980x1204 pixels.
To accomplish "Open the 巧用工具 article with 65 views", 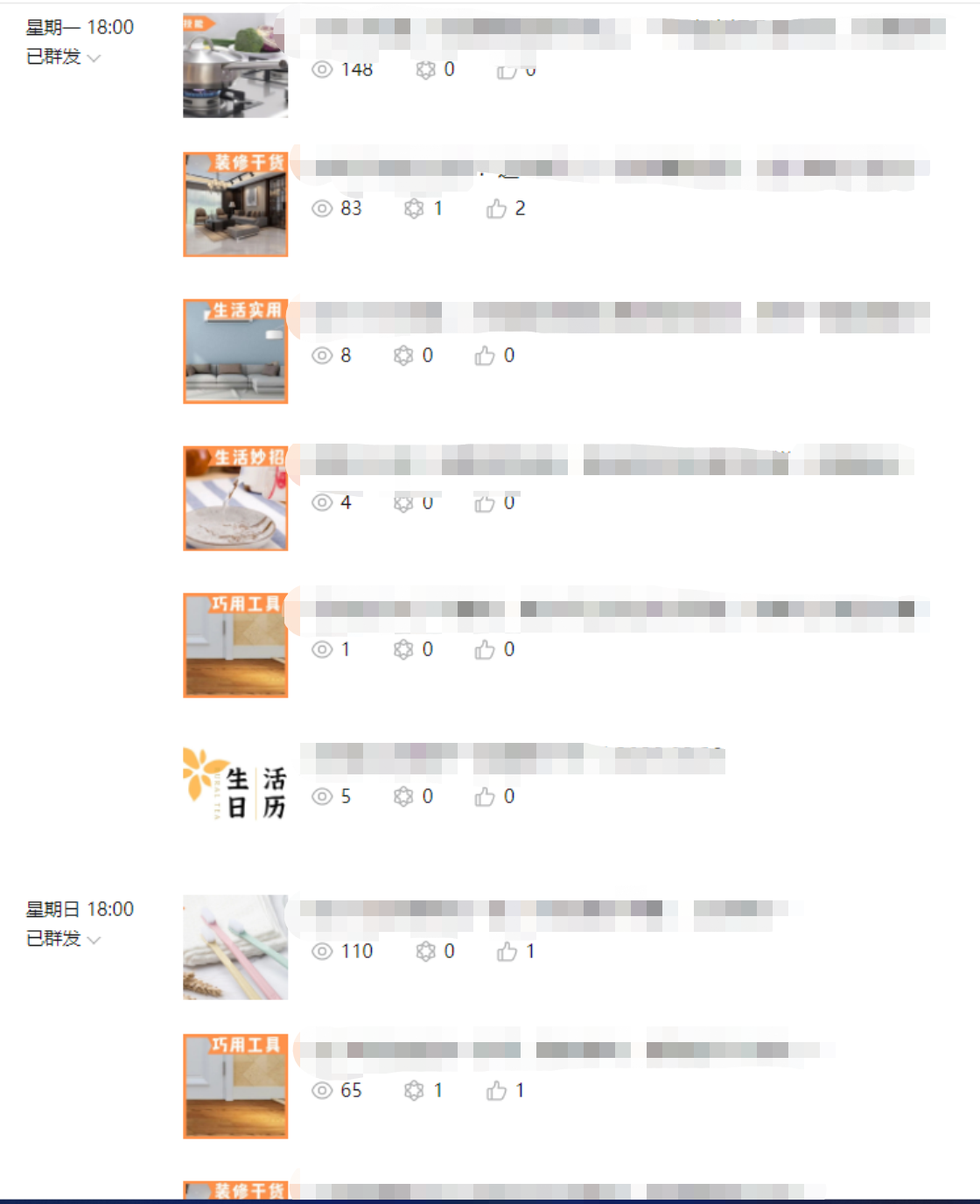I will click(x=235, y=1087).
